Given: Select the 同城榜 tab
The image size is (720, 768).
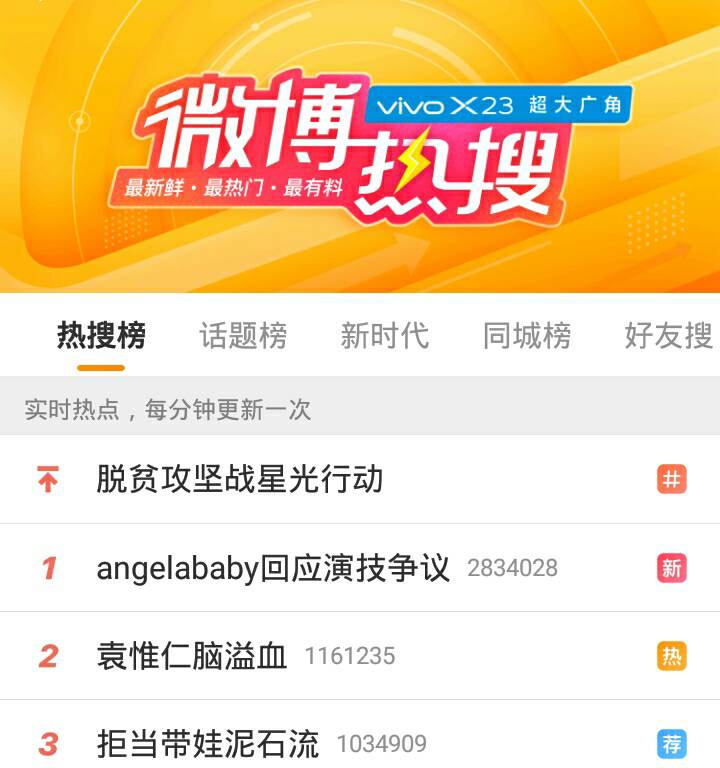Looking at the screenshot, I should (x=527, y=336).
